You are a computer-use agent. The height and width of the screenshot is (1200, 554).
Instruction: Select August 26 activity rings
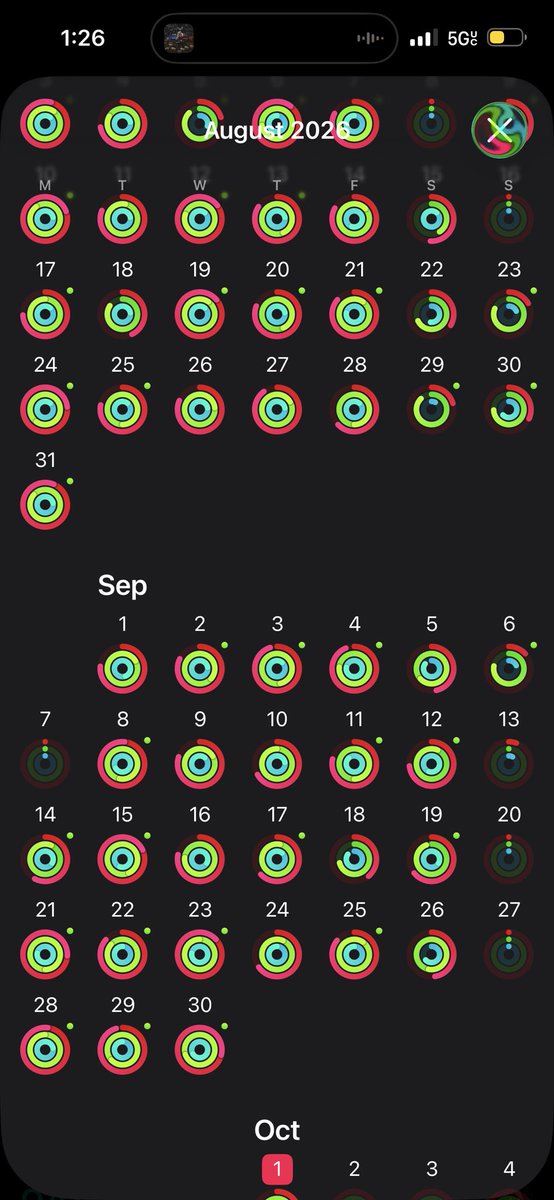click(200, 409)
